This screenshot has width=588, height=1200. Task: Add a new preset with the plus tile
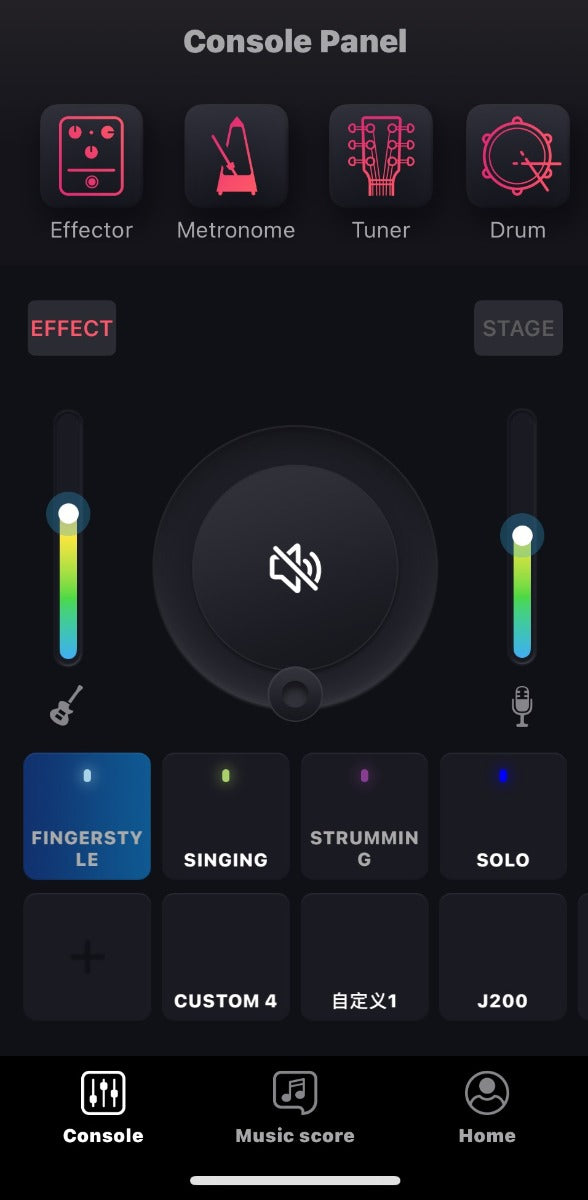point(87,957)
